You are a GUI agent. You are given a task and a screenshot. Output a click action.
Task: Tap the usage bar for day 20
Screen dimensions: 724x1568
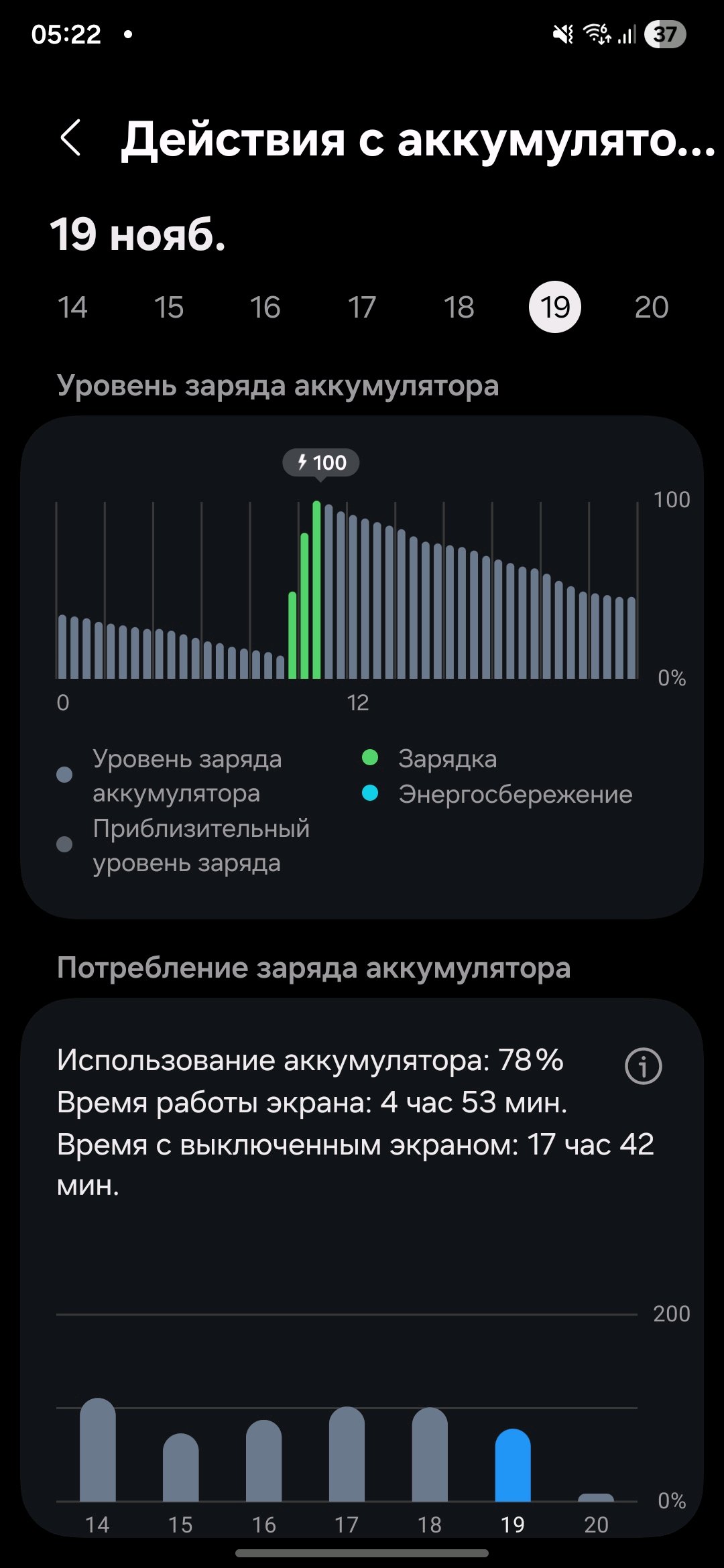[x=596, y=1497]
